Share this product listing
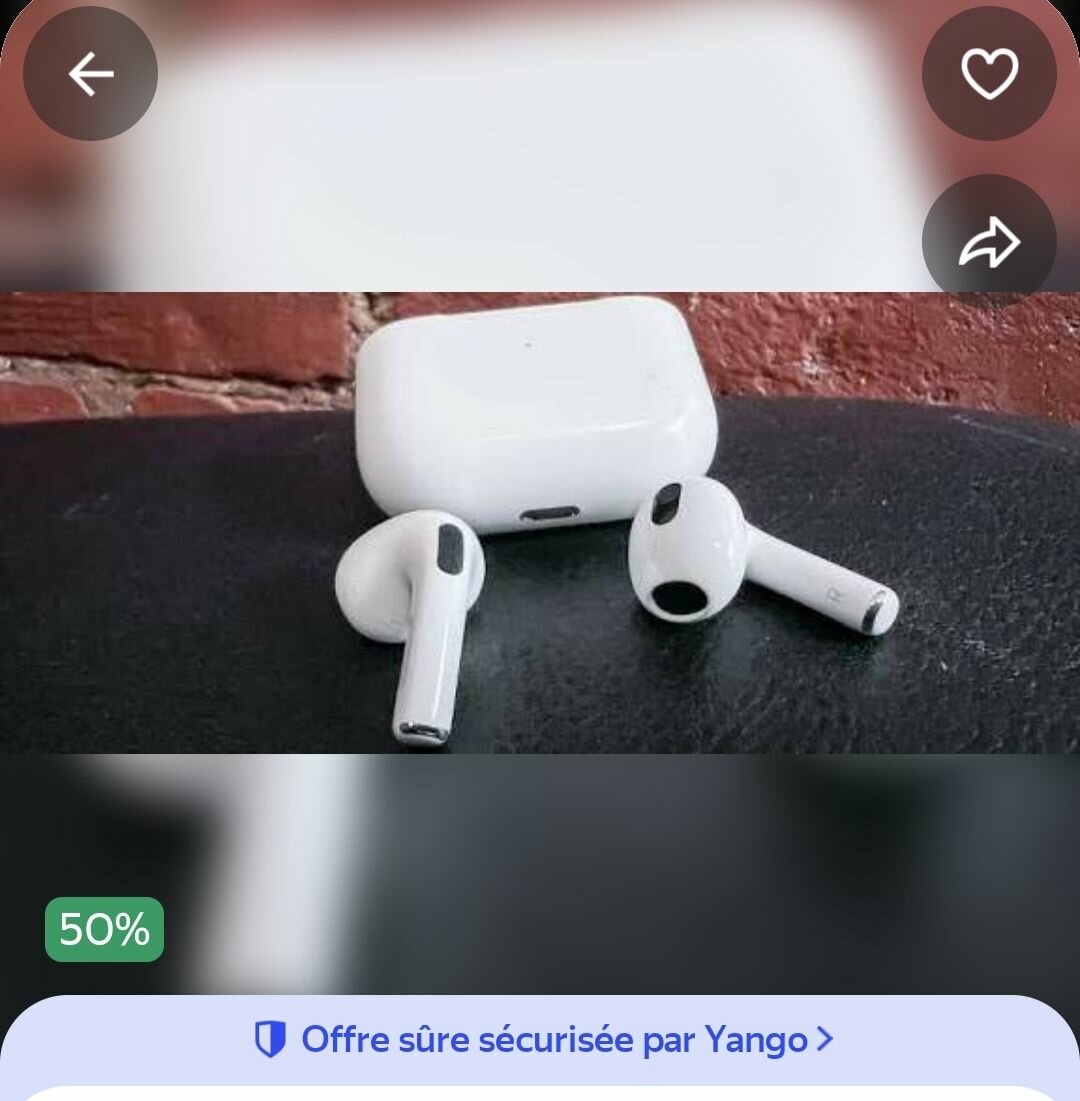The image size is (1080, 1101). point(989,243)
